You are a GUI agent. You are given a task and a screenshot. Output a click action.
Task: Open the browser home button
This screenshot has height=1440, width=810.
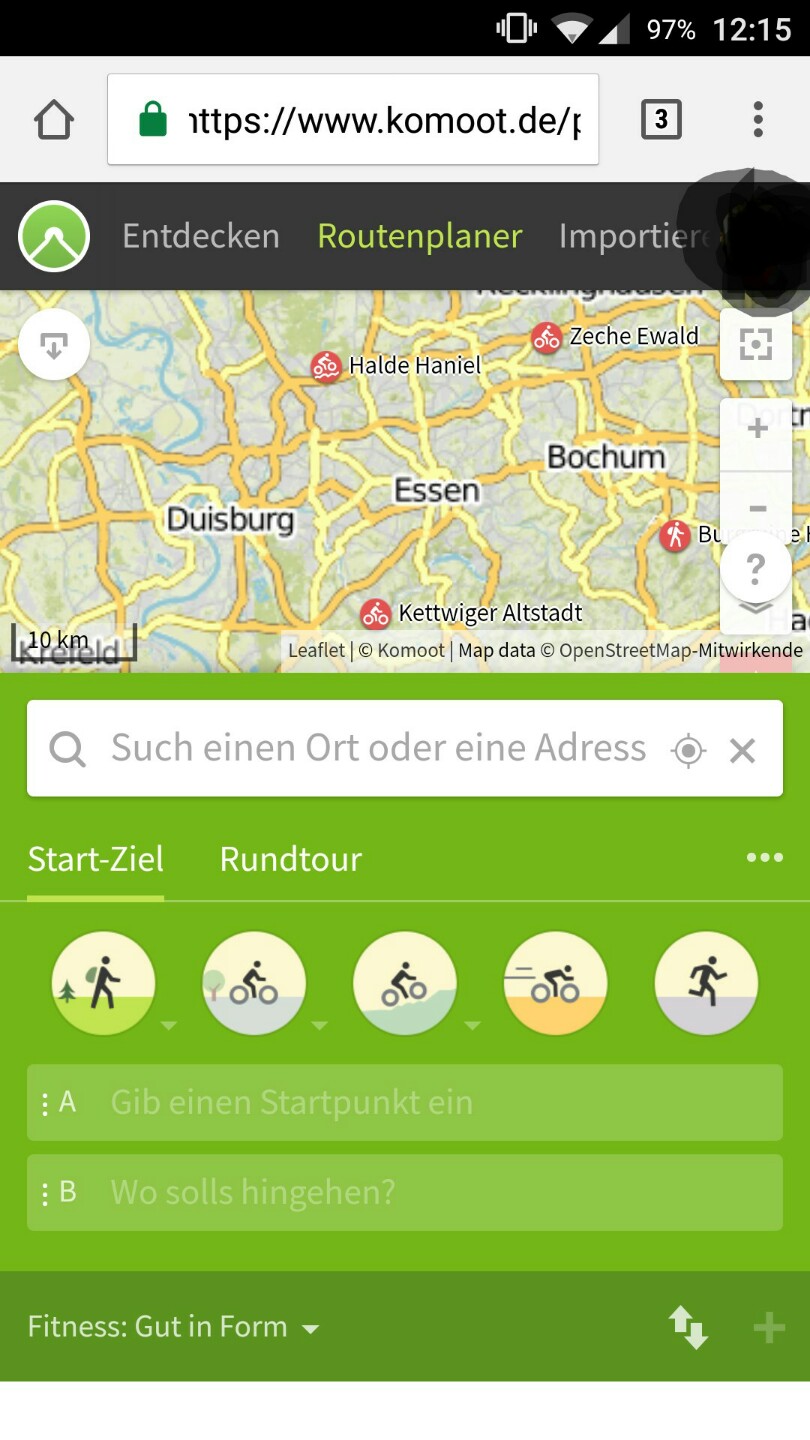click(54, 120)
